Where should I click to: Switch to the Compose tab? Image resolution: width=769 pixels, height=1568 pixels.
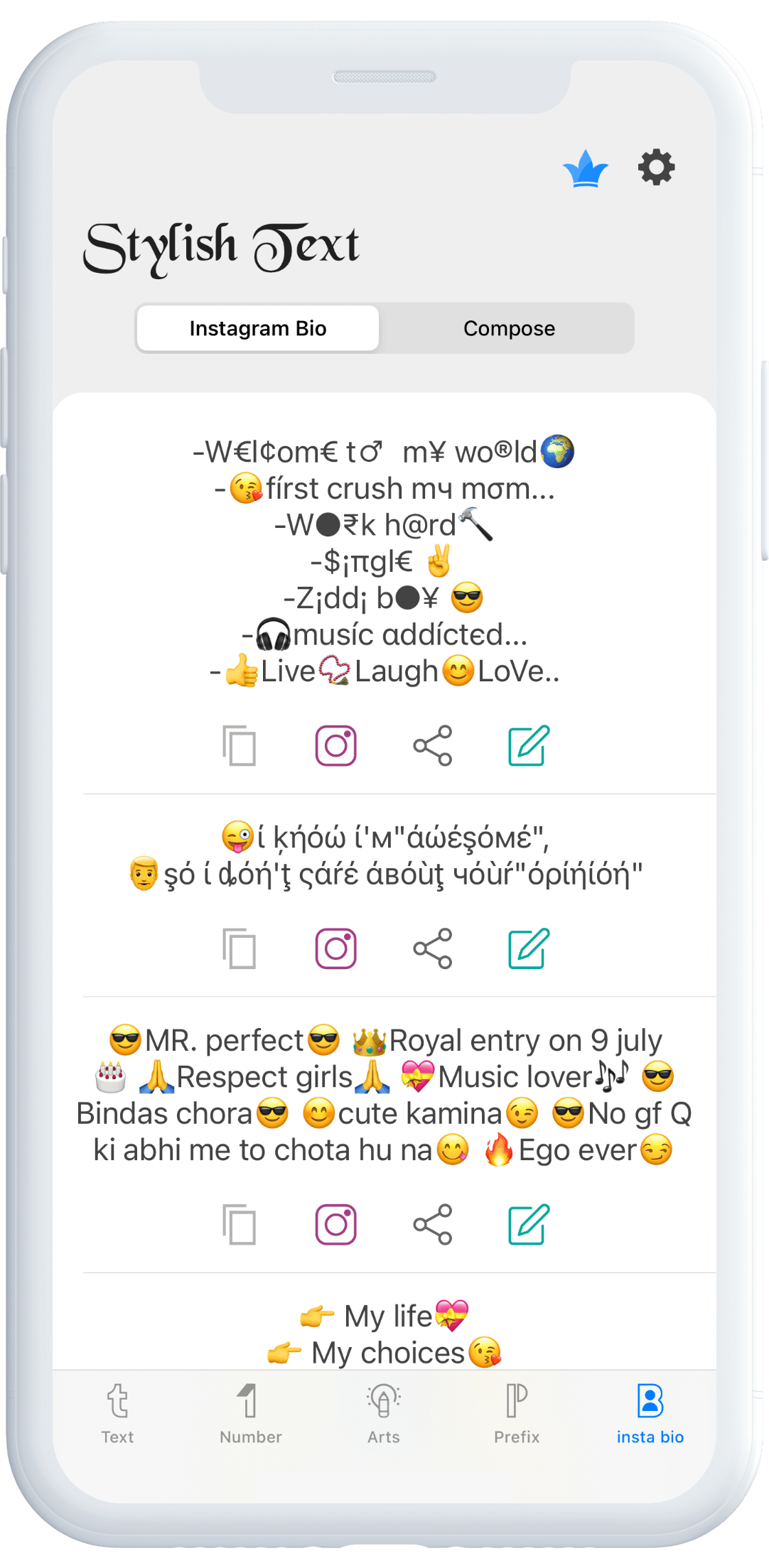tap(509, 328)
